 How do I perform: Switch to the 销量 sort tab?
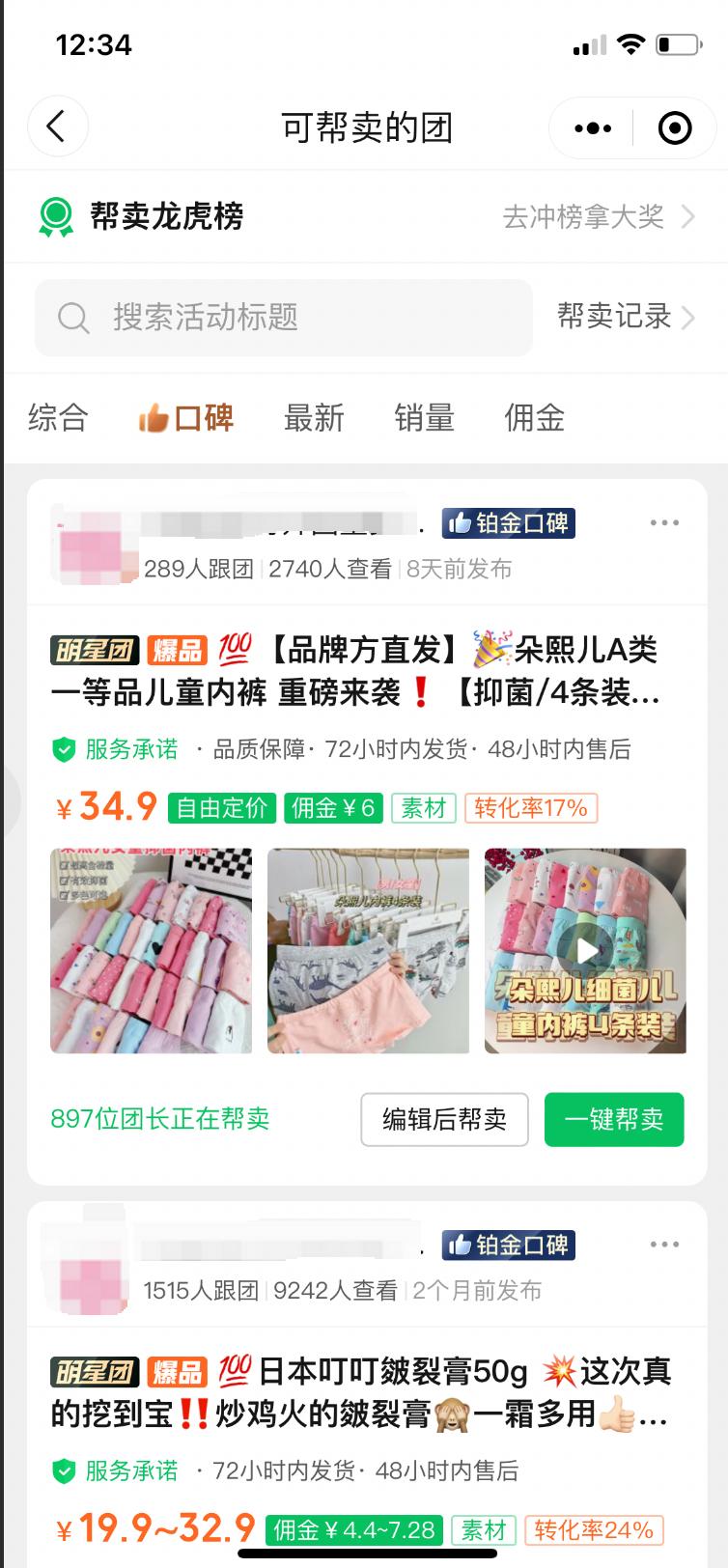click(423, 417)
